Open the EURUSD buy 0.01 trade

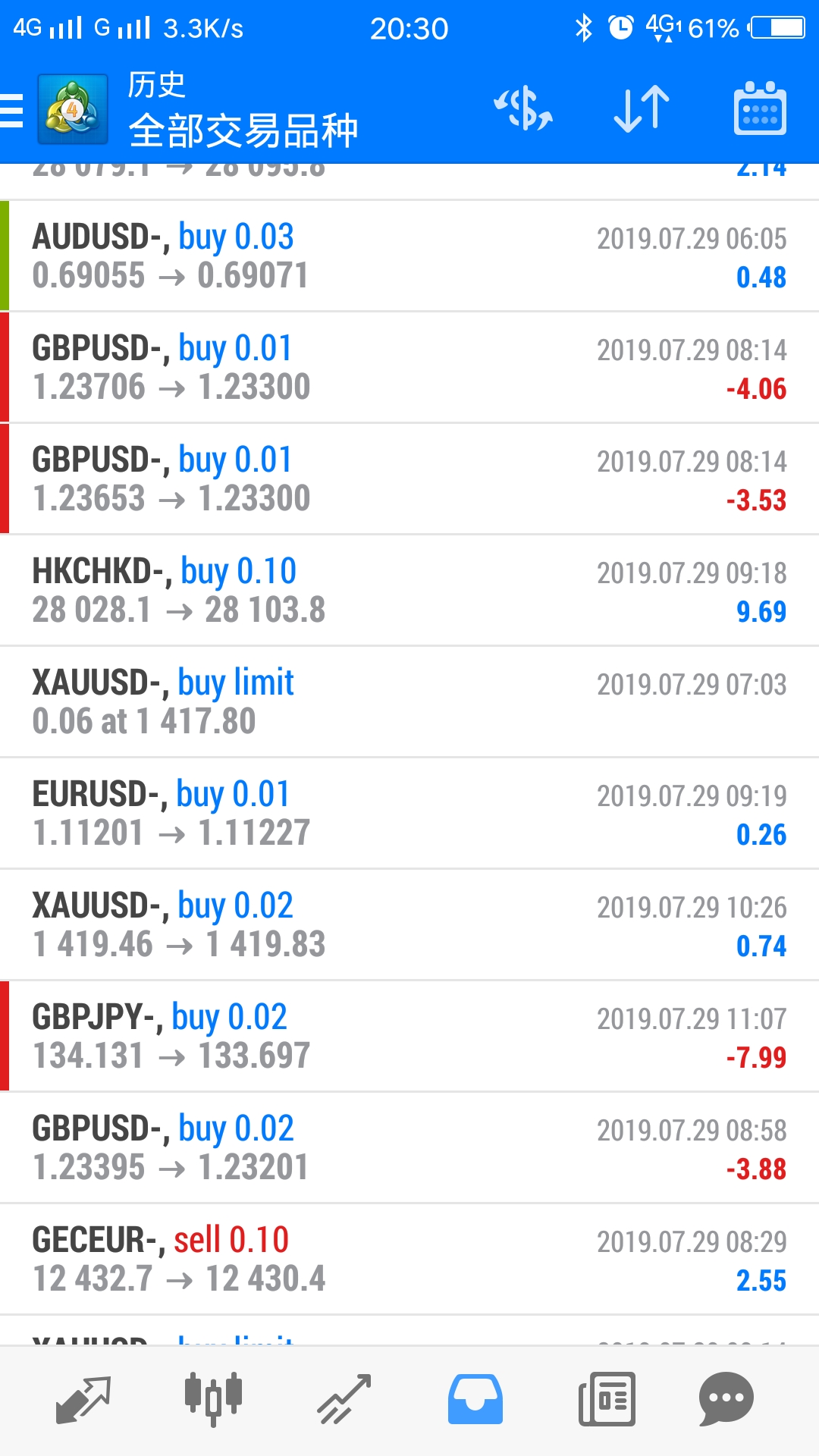pyautogui.click(x=409, y=813)
